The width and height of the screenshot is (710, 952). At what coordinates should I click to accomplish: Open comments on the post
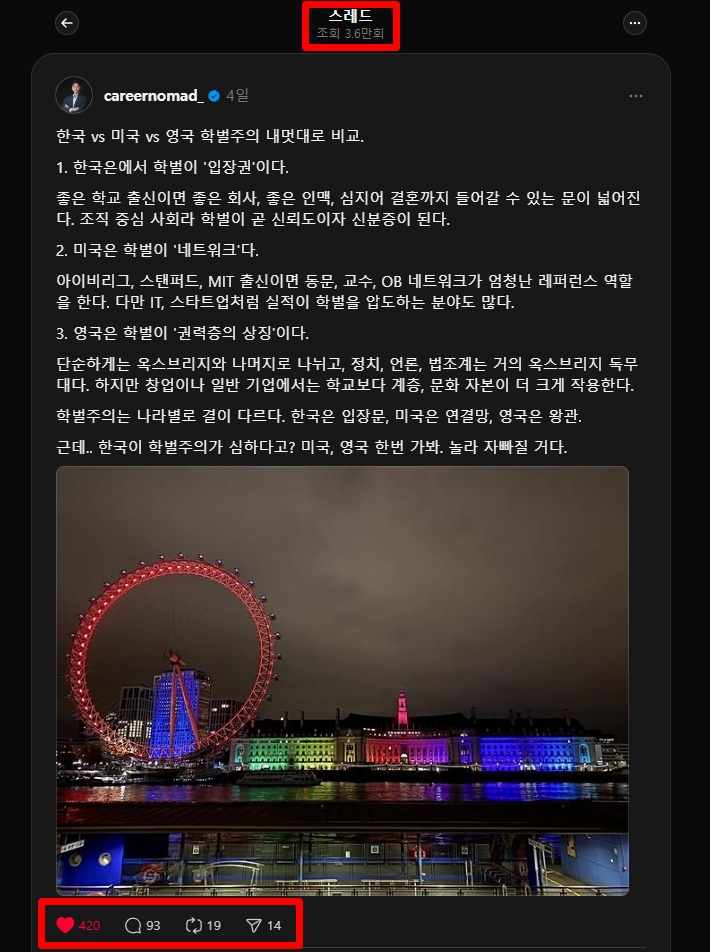(133, 926)
